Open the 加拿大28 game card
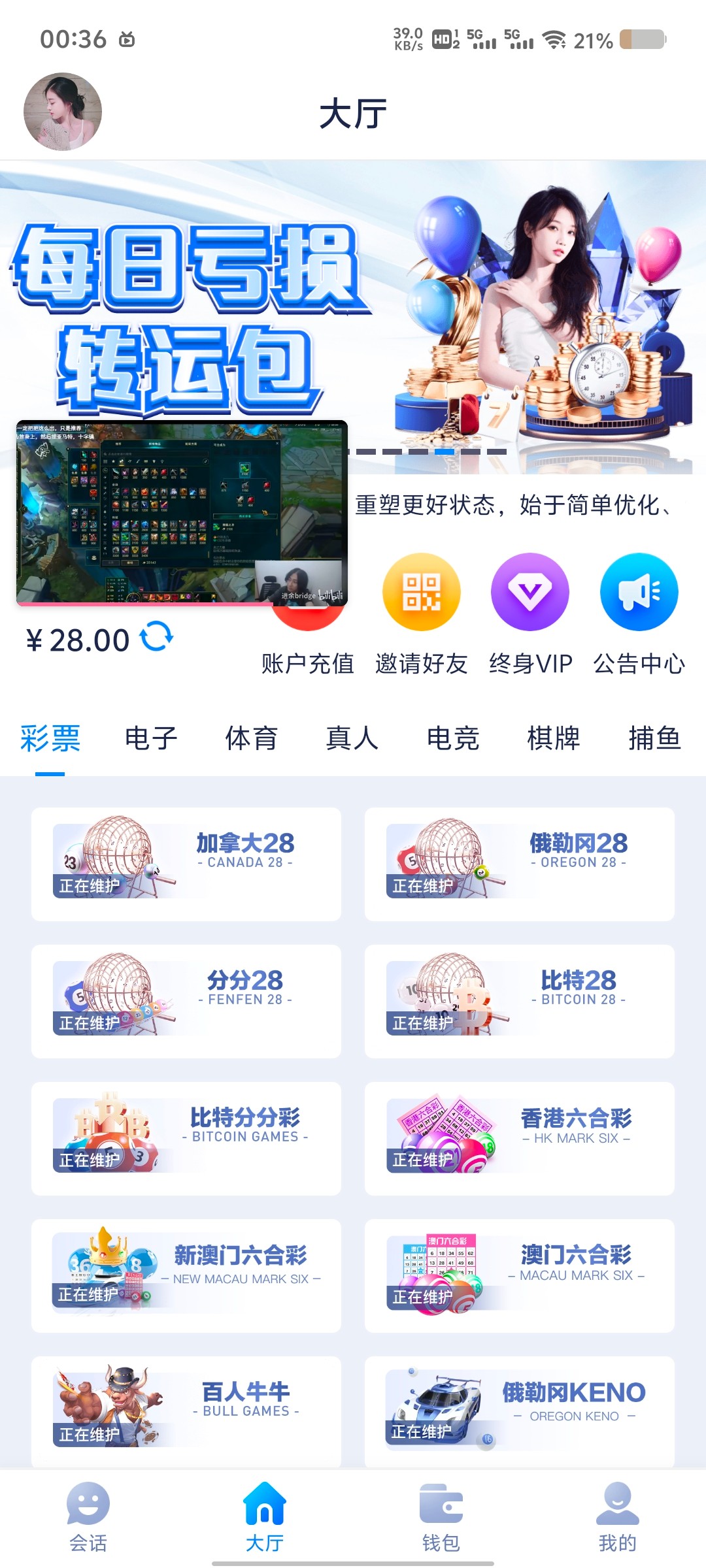 pos(186,864)
